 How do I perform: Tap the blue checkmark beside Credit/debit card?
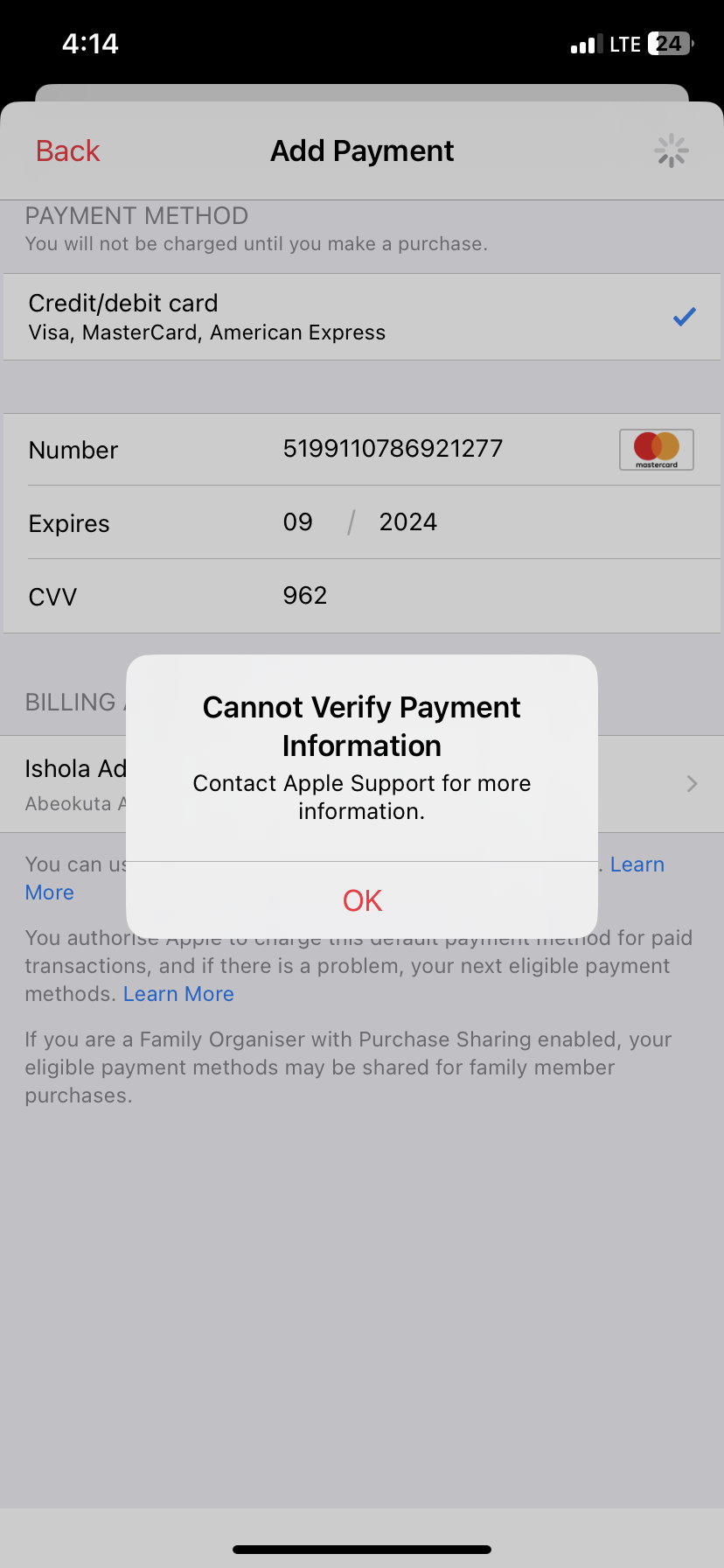(x=685, y=317)
